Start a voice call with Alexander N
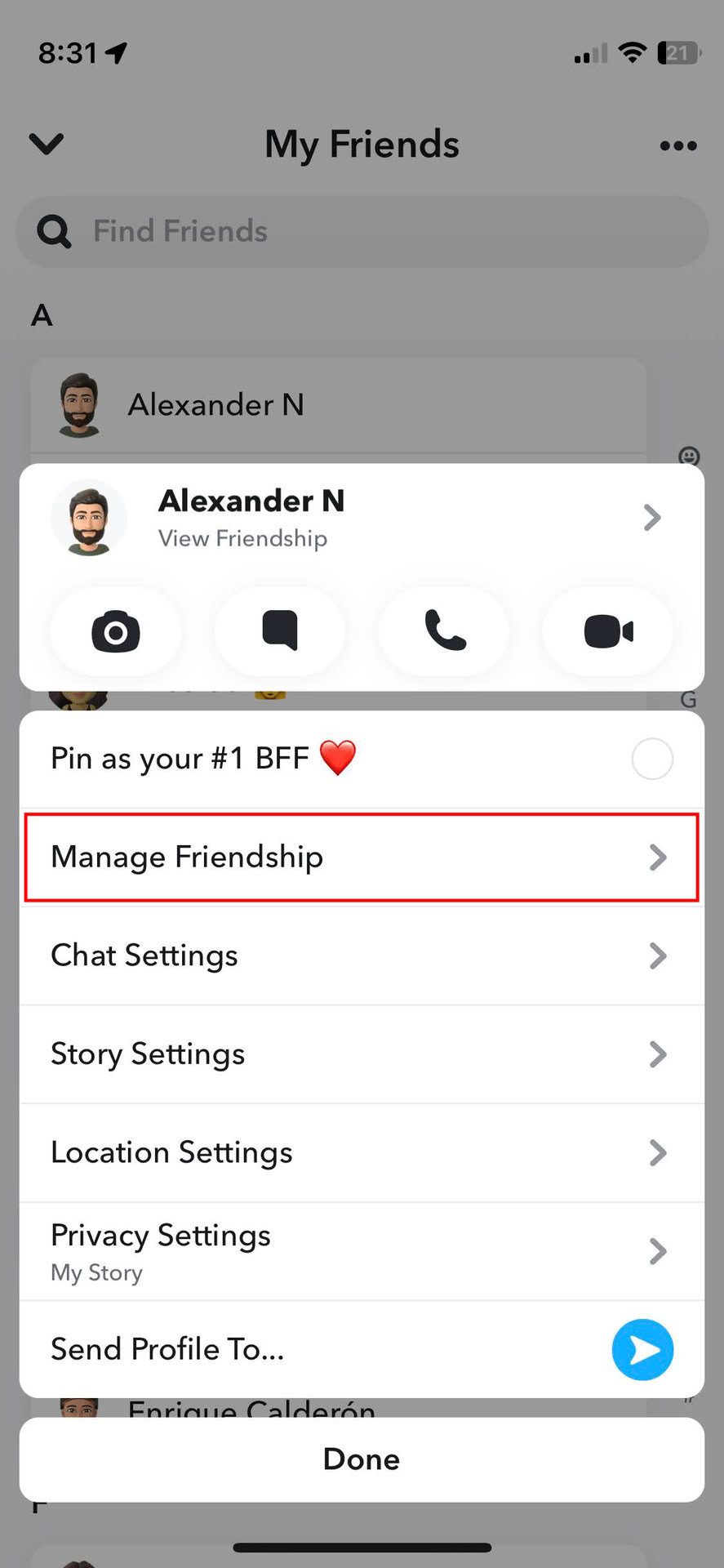Screen dimensions: 724x1568 [x=445, y=631]
